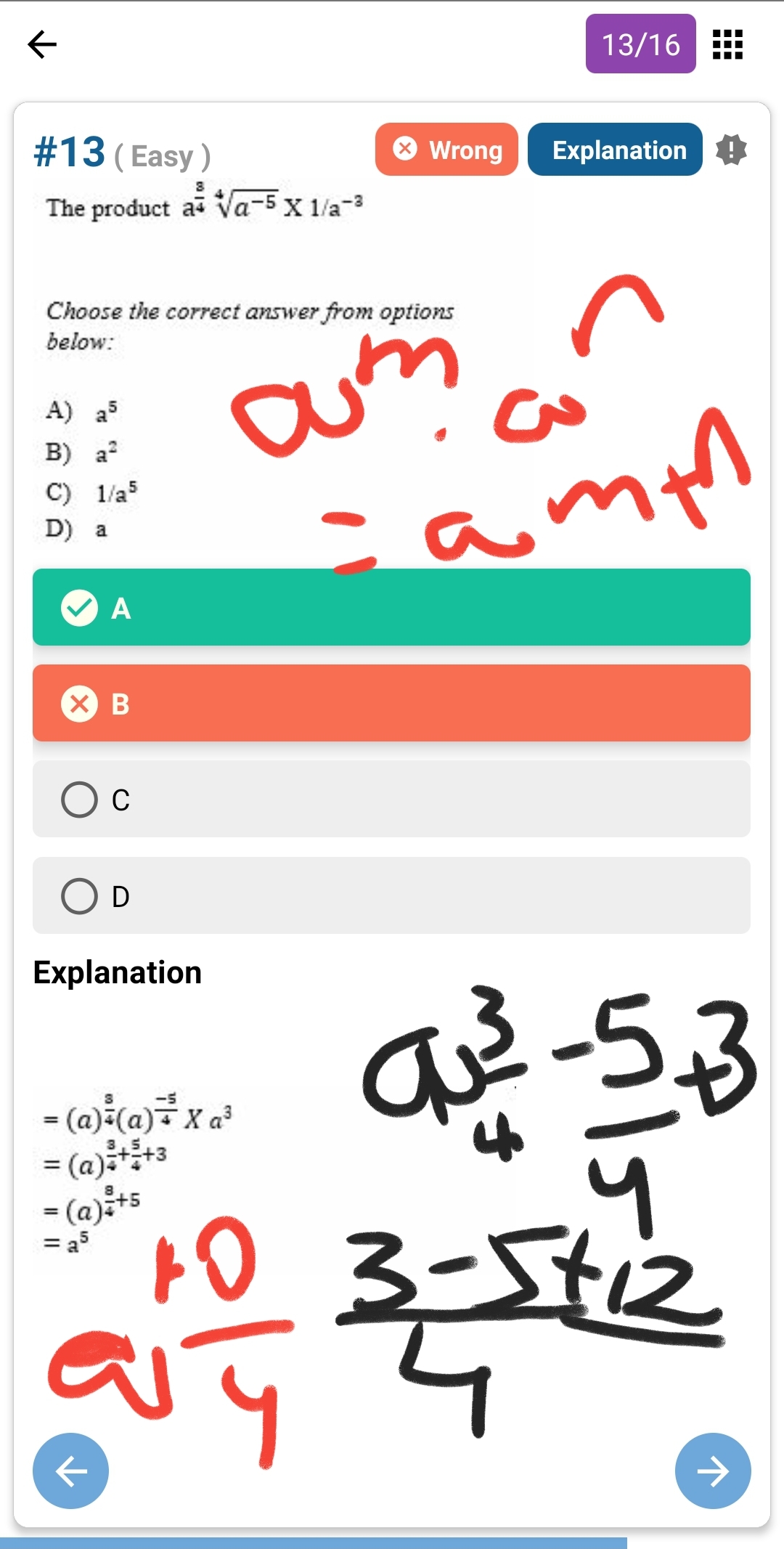Image resolution: width=784 pixels, height=1549 pixels.
Task: Go to the previous question
Action: click(x=71, y=1471)
